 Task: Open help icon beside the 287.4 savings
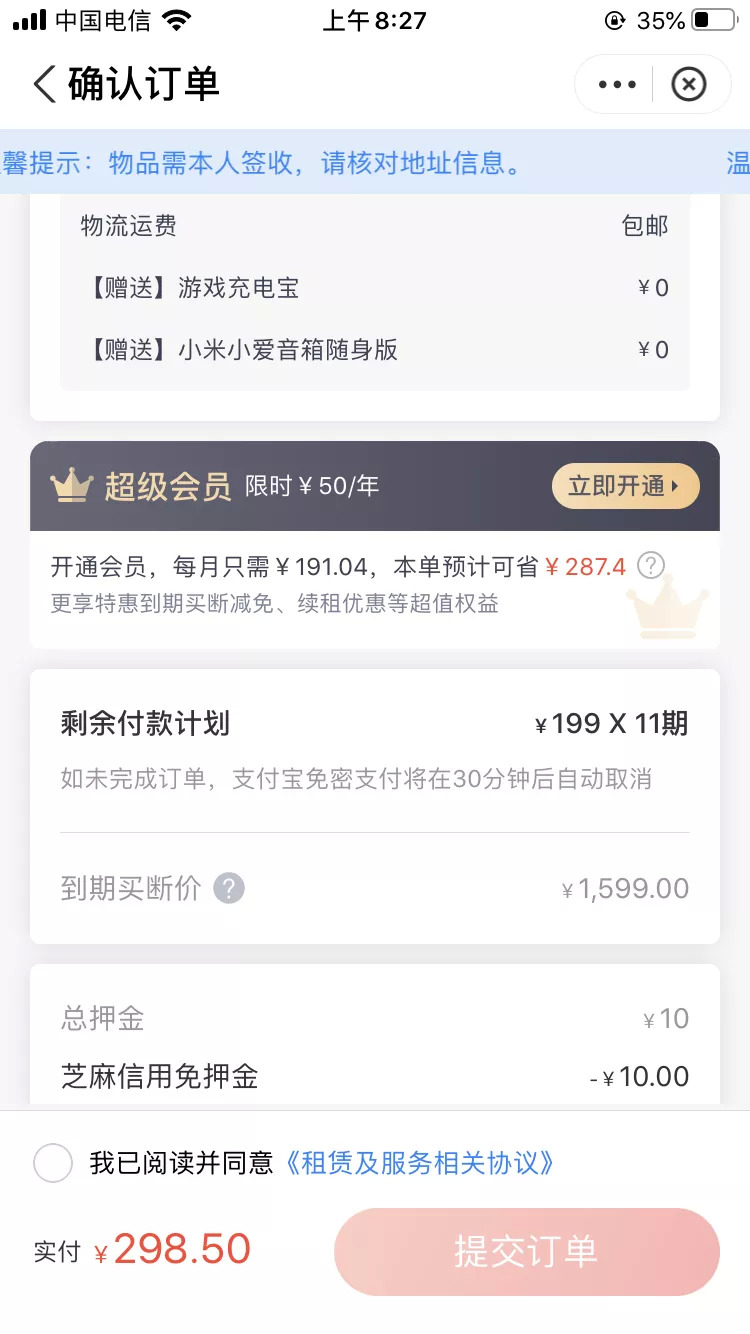pyautogui.click(x=651, y=566)
